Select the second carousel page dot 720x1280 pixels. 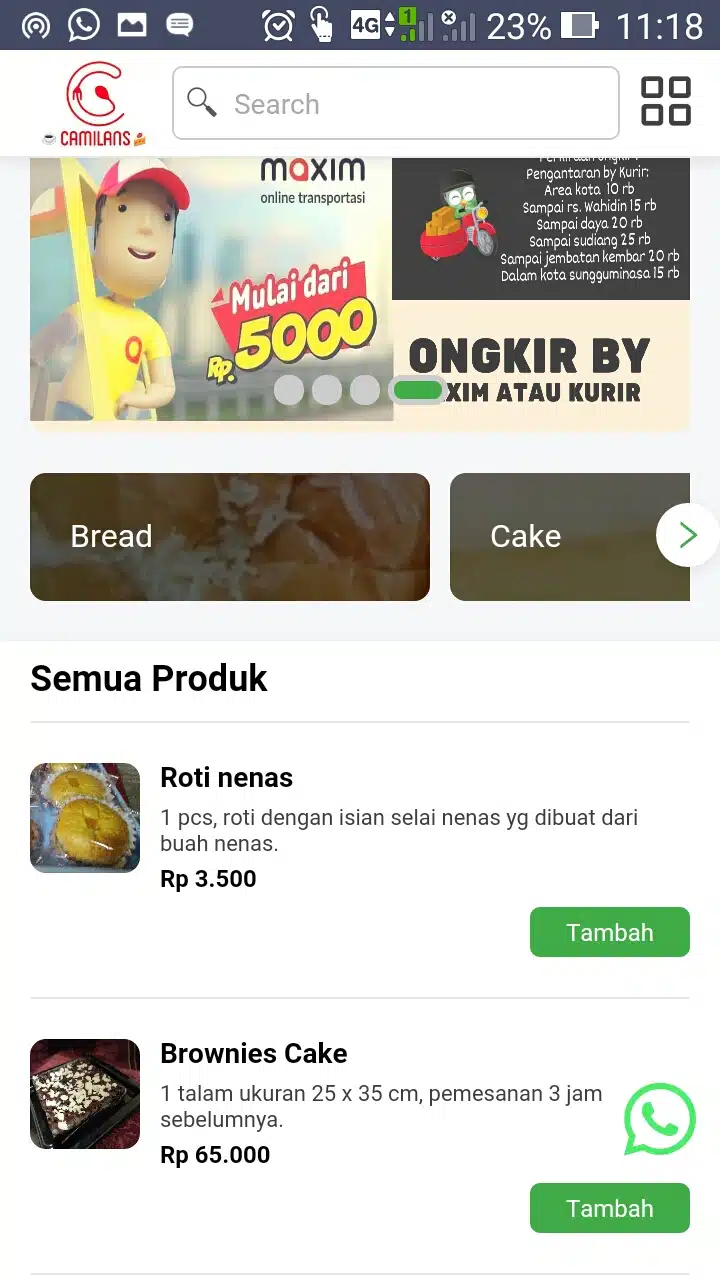327,390
